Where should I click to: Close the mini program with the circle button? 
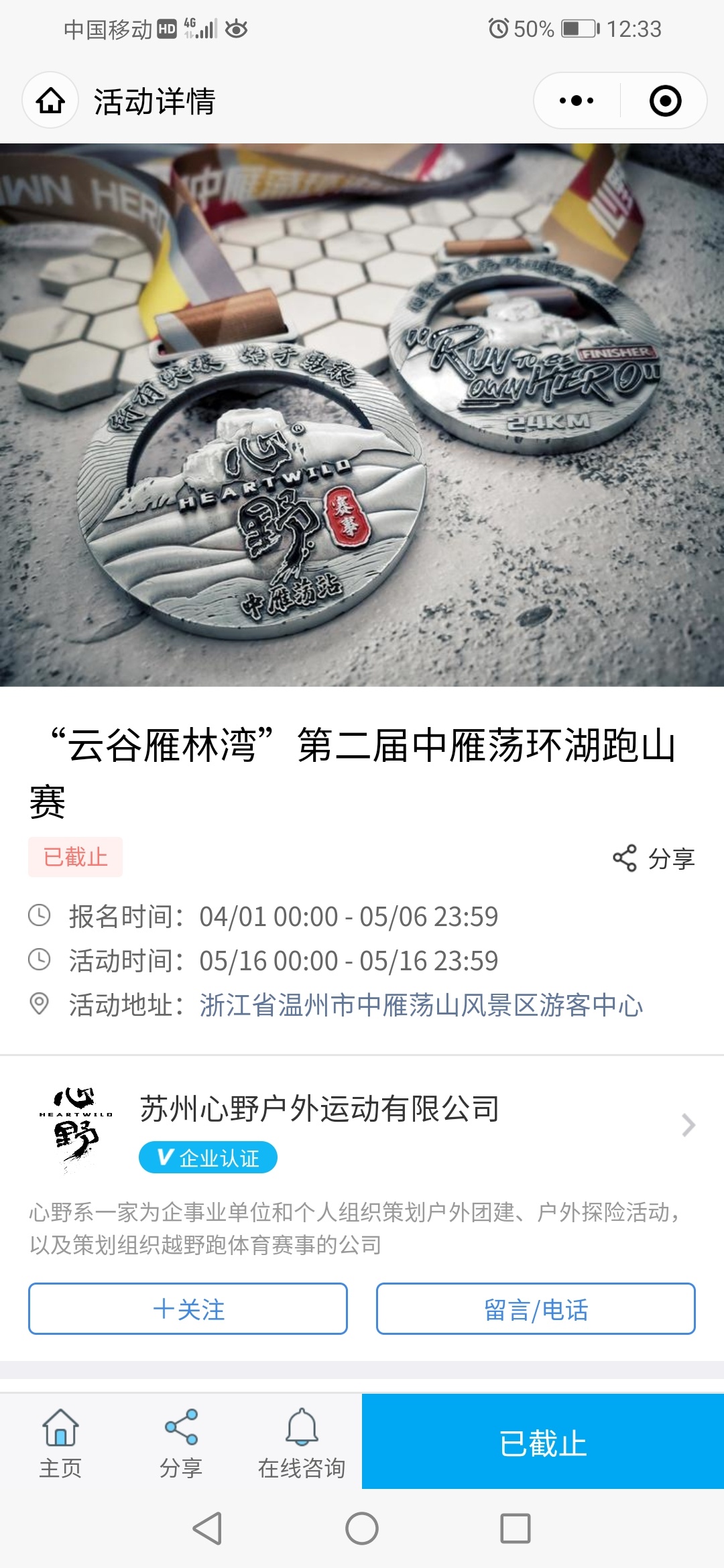point(665,101)
